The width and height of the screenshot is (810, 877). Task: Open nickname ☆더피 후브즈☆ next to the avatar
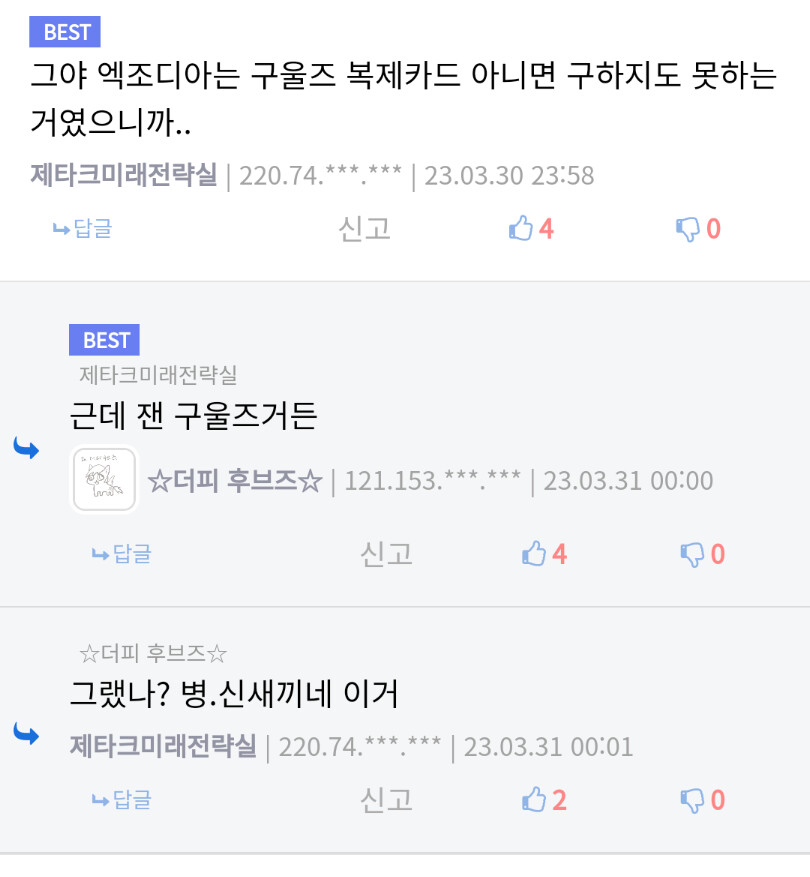[x=235, y=481]
